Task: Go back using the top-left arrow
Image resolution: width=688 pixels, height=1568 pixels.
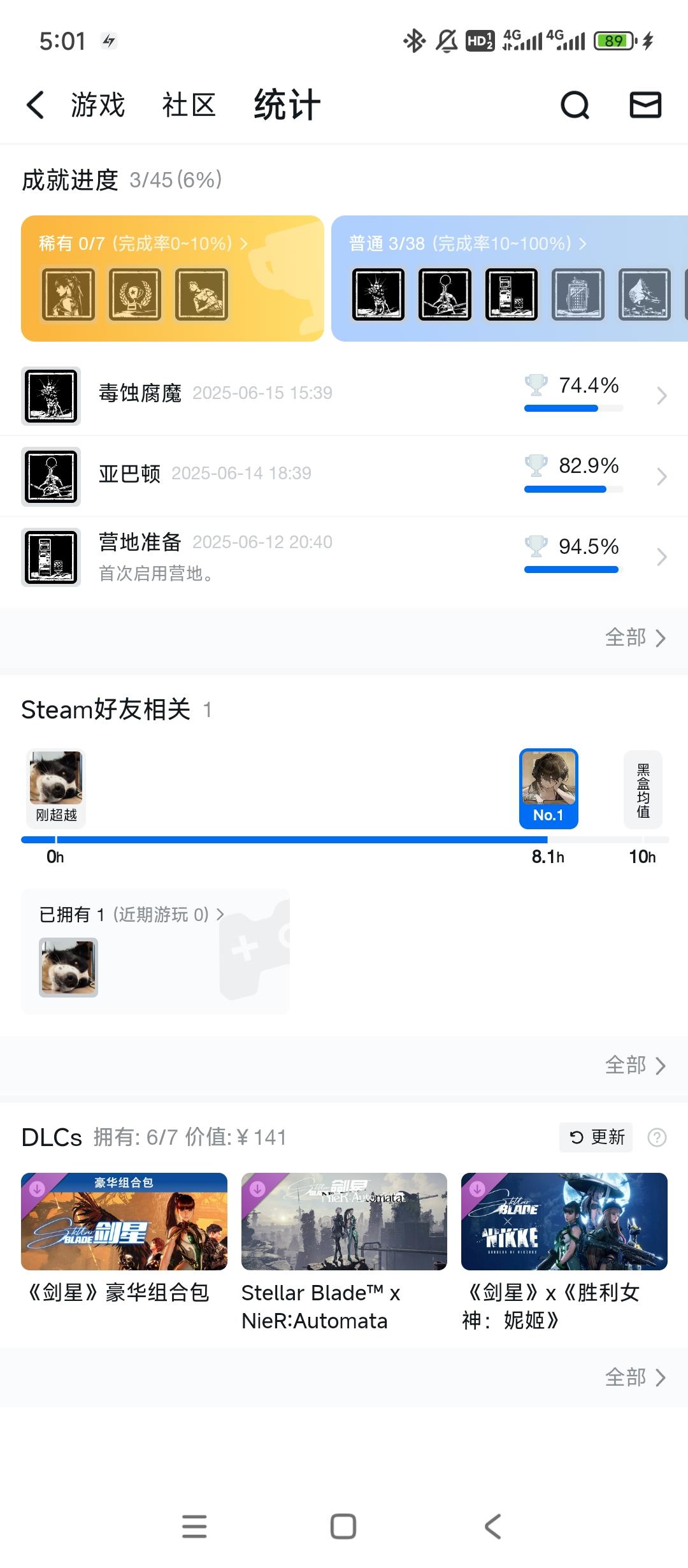Action: tap(36, 105)
